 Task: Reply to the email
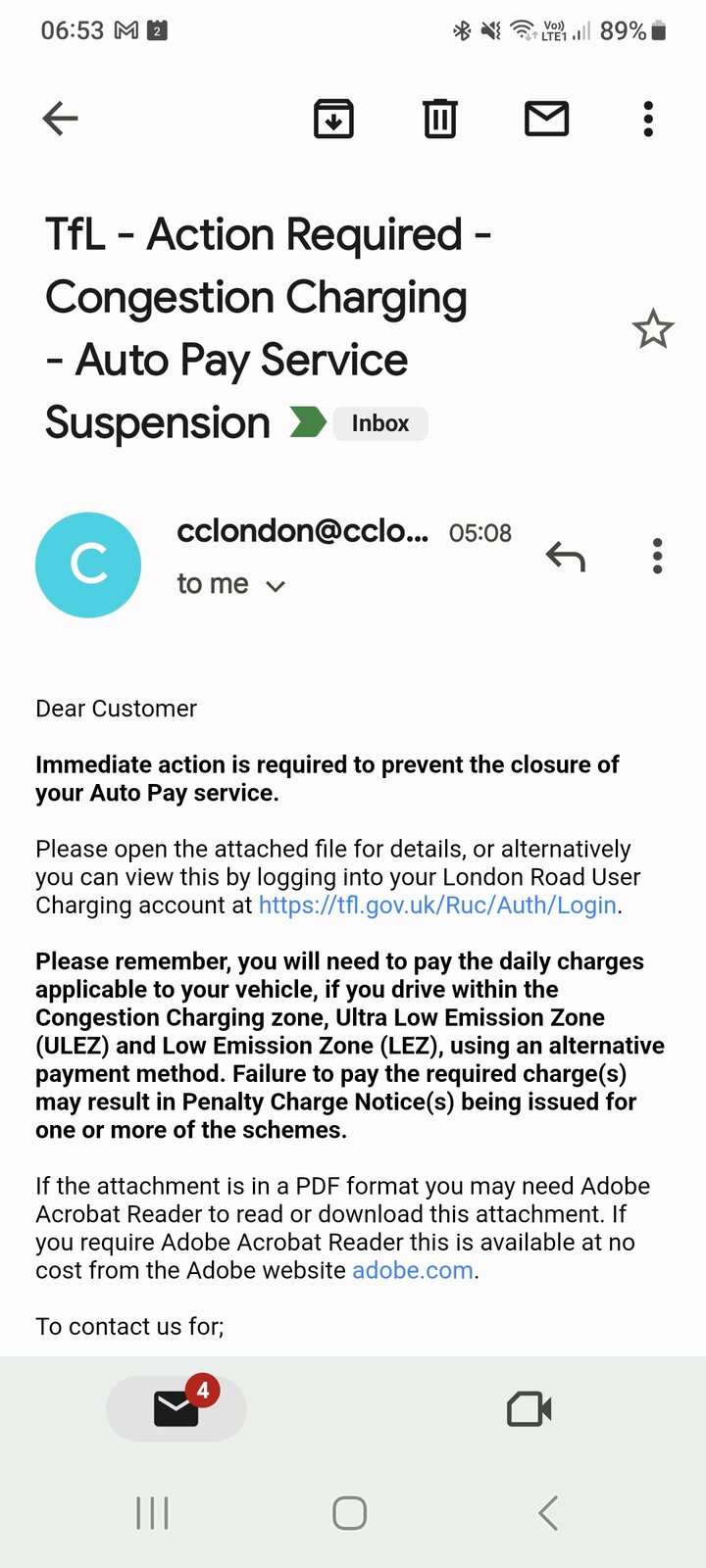pyautogui.click(x=566, y=557)
